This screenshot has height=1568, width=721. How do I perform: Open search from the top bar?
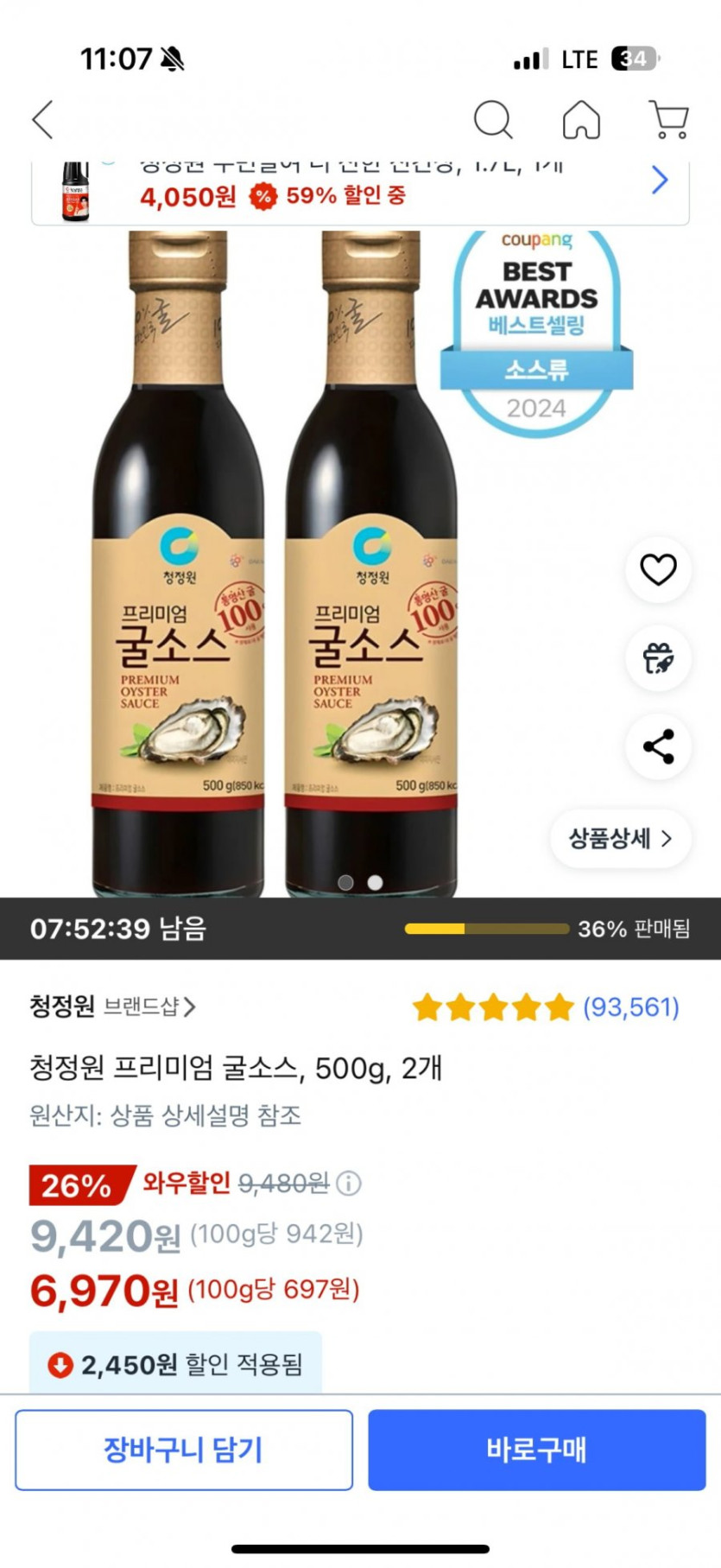coord(493,119)
